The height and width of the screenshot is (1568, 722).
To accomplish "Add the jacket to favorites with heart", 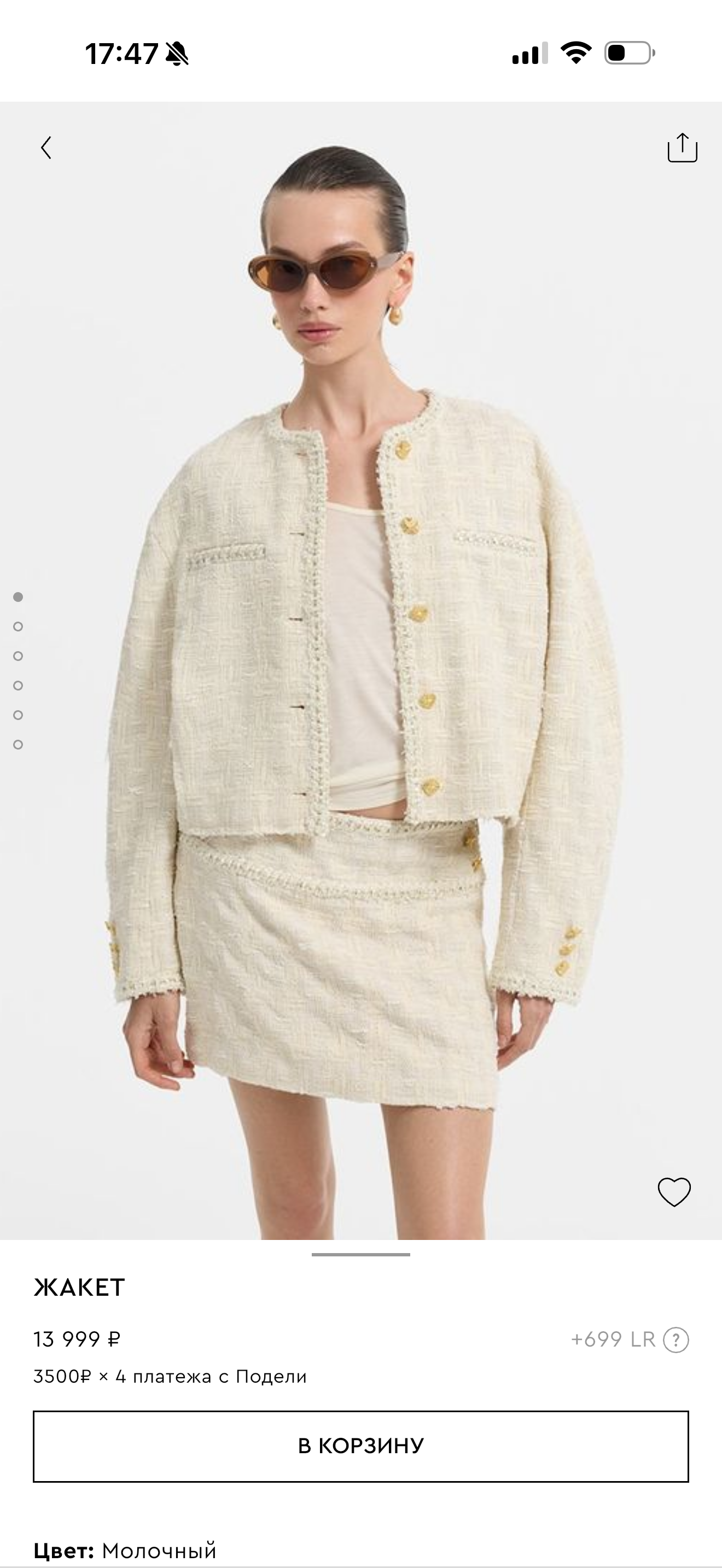I will pos(674,1192).
